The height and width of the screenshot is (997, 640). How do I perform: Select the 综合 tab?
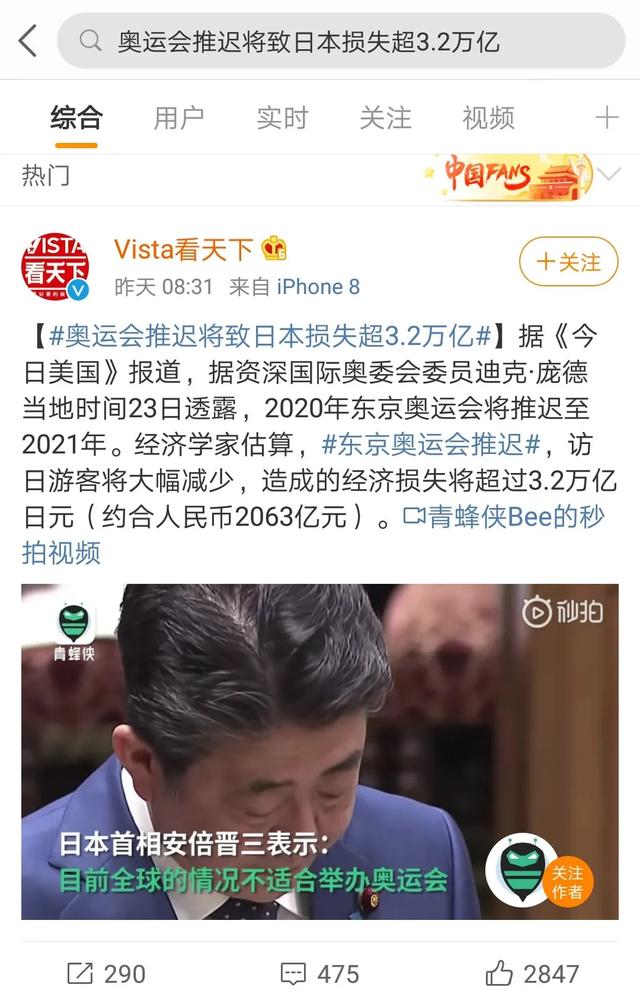(x=76, y=118)
